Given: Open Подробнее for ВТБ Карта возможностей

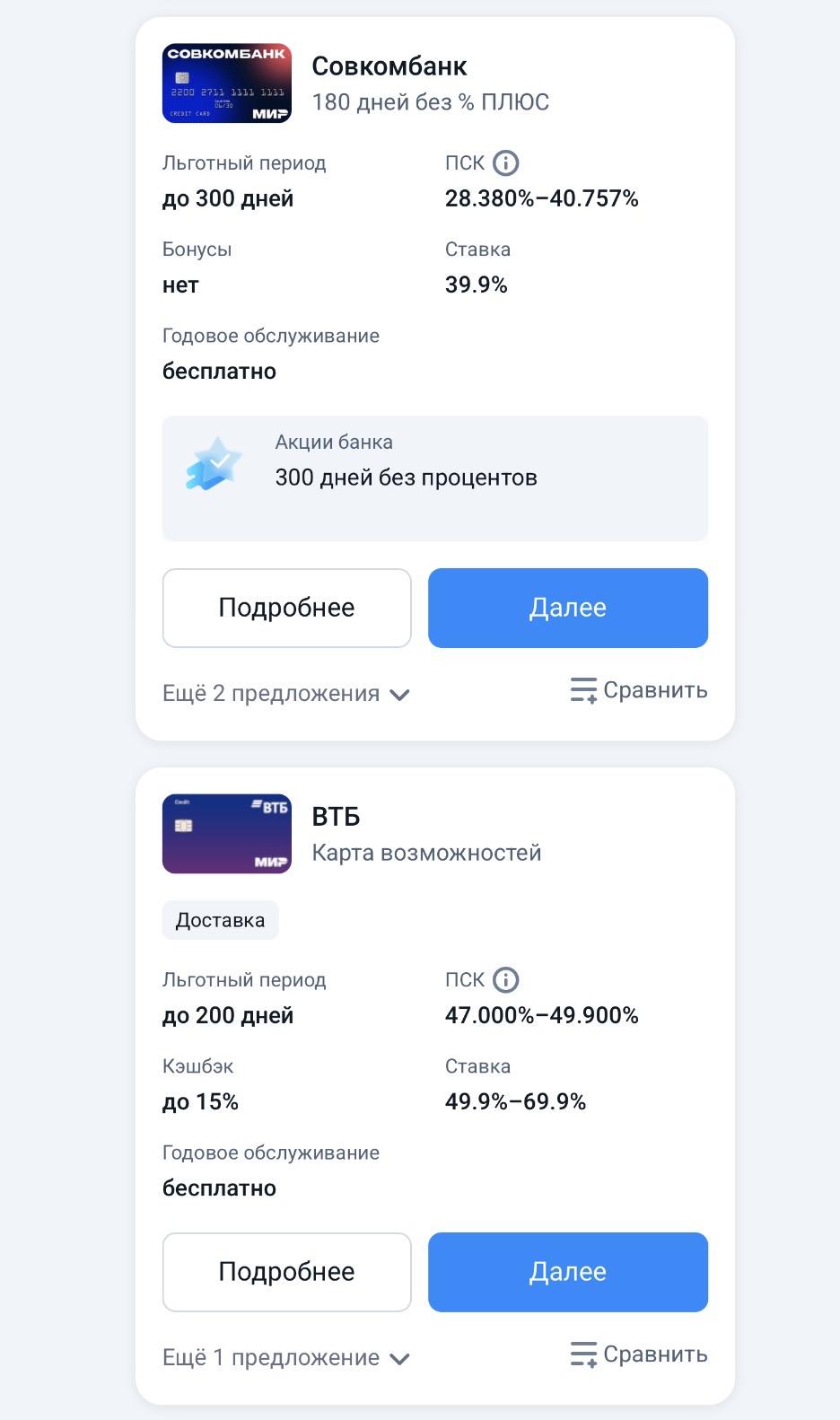Looking at the screenshot, I should pyautogui.click(x=286, y=1272).
